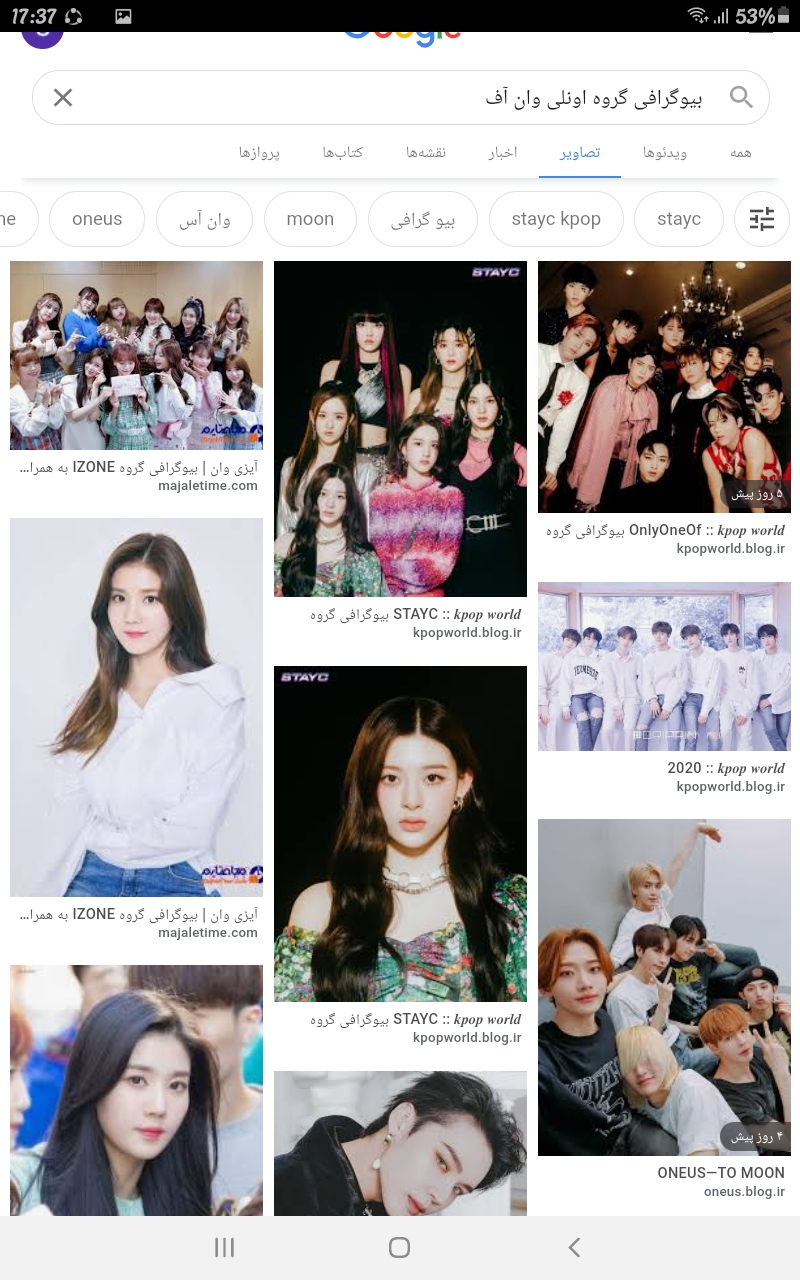
Task: Switch to the پروازها tab
Action: point(259,152)
